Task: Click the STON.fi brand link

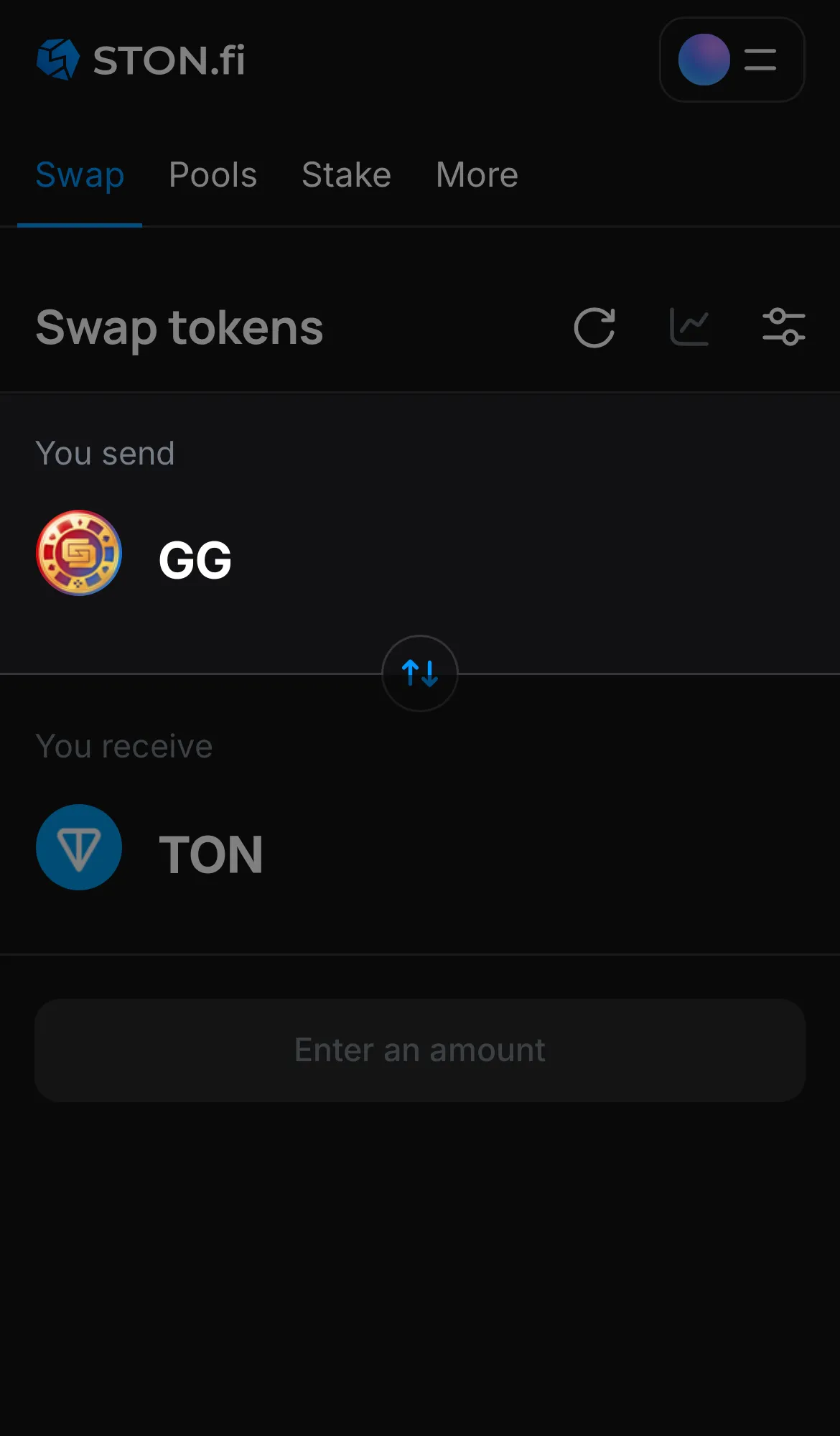Action: [x=140, y=60]
